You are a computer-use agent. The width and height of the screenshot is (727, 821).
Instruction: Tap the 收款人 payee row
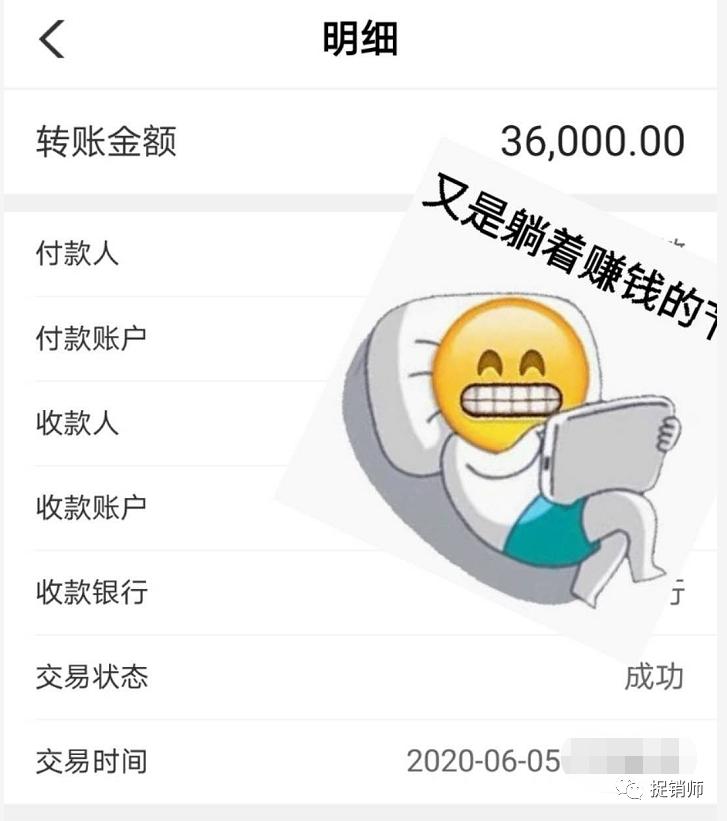pyautogui.click(x=76, y=424)
